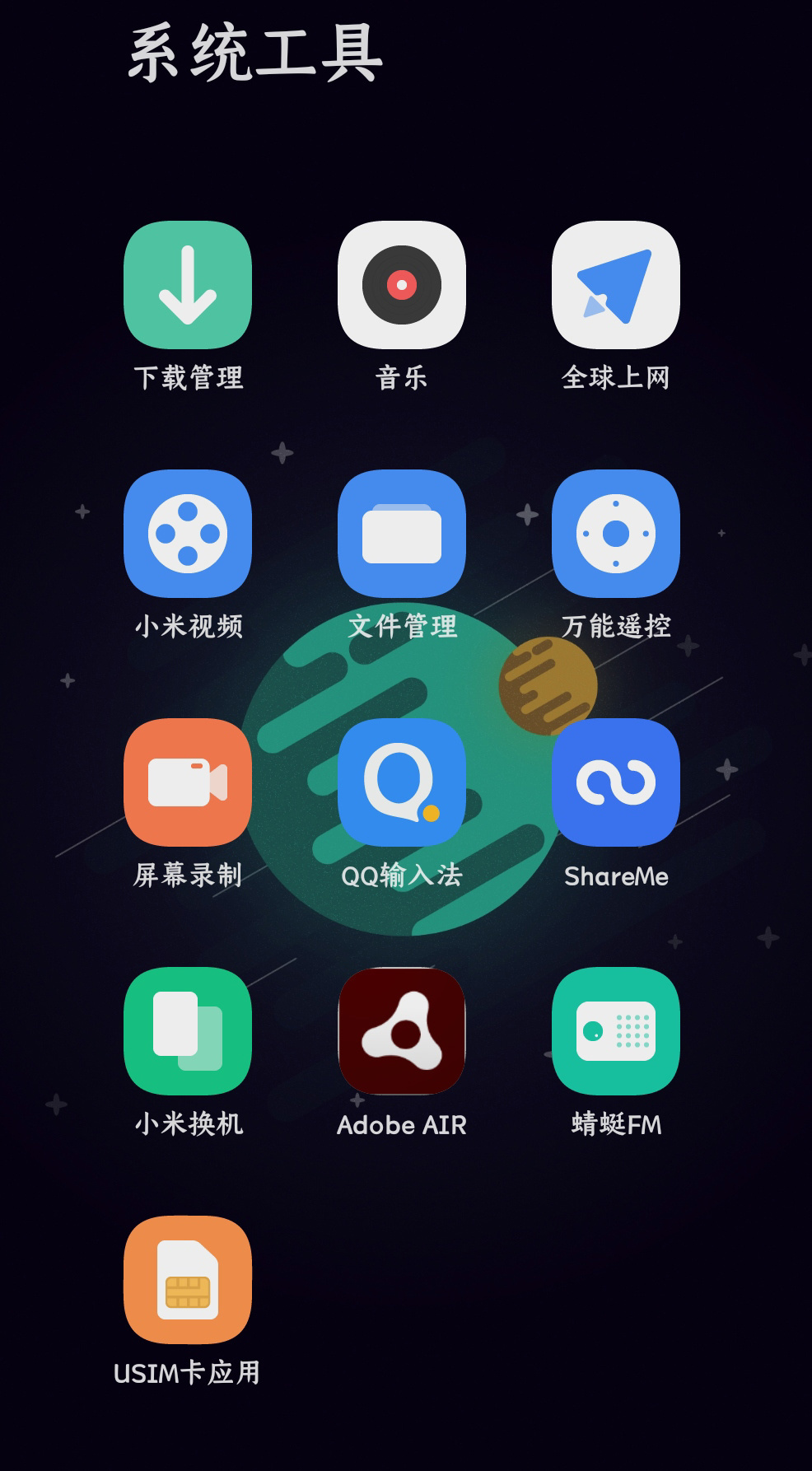Launch the ShareMe app

616,782
